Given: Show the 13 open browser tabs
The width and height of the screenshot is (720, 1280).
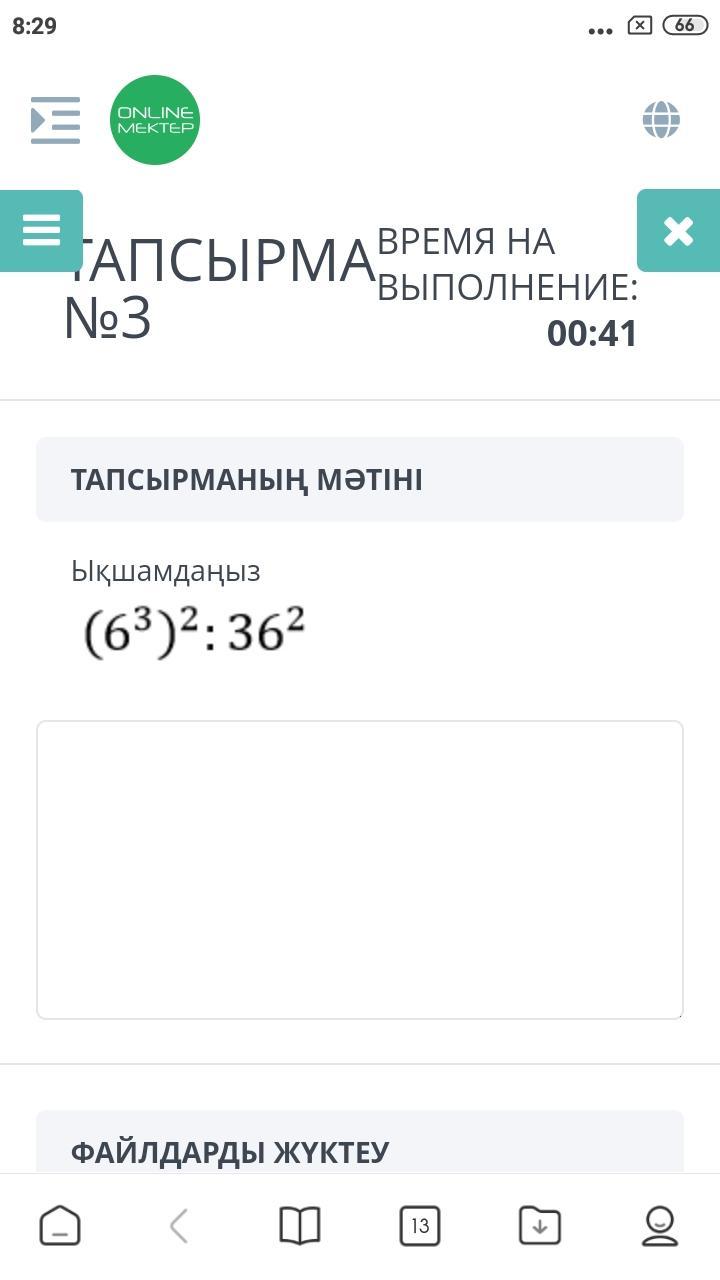Looking at the screenshot, I should pyautogui.click(x=420, y=1226).
